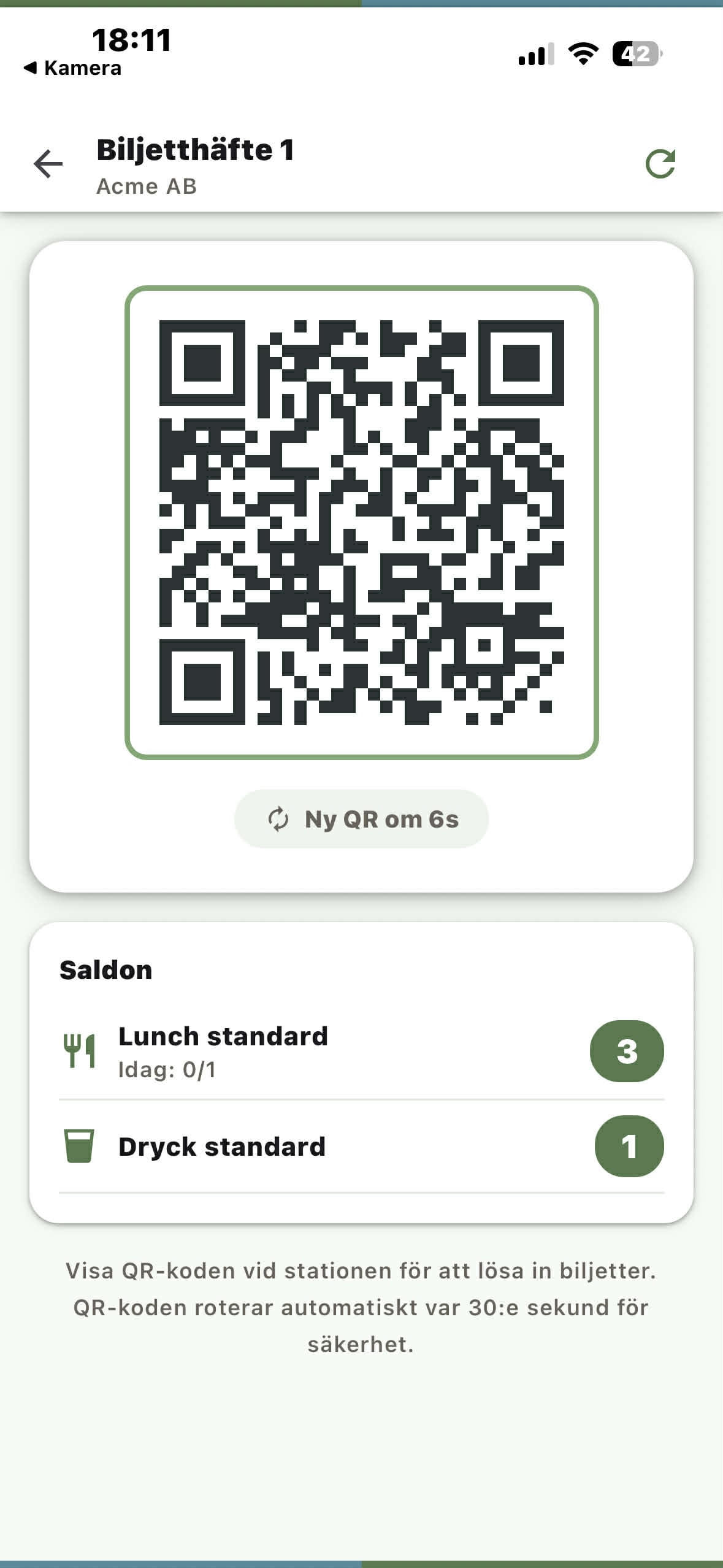Tap the drink glass icon for Dryck standard

(79, 1146)
